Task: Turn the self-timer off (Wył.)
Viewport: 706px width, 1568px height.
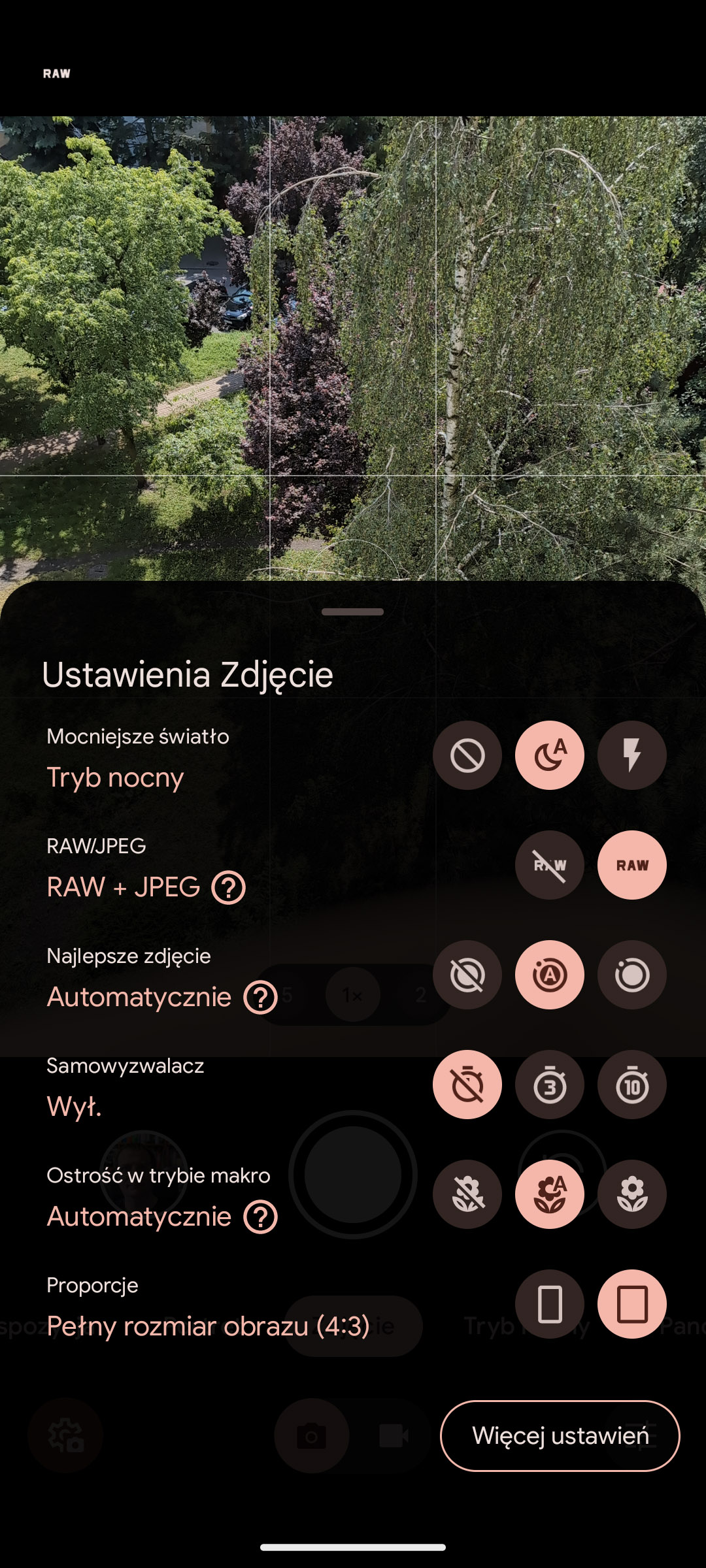Action: 467,1085
